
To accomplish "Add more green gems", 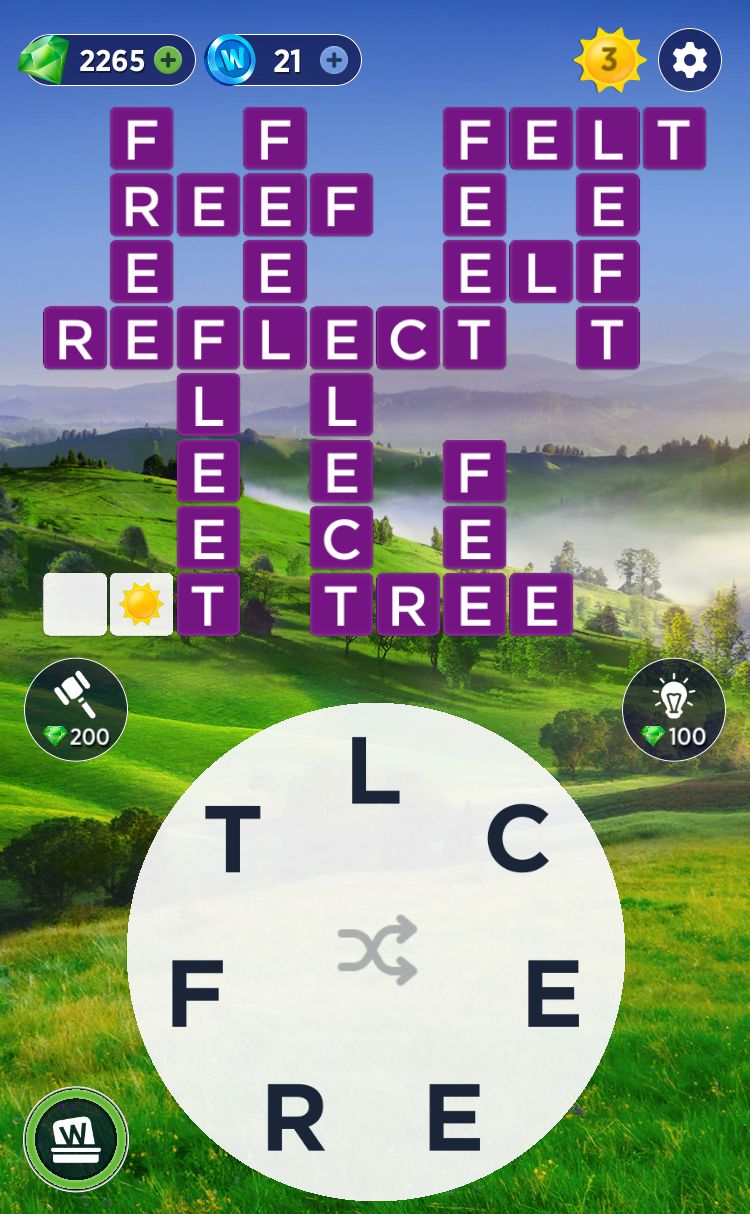I will 169,61.
